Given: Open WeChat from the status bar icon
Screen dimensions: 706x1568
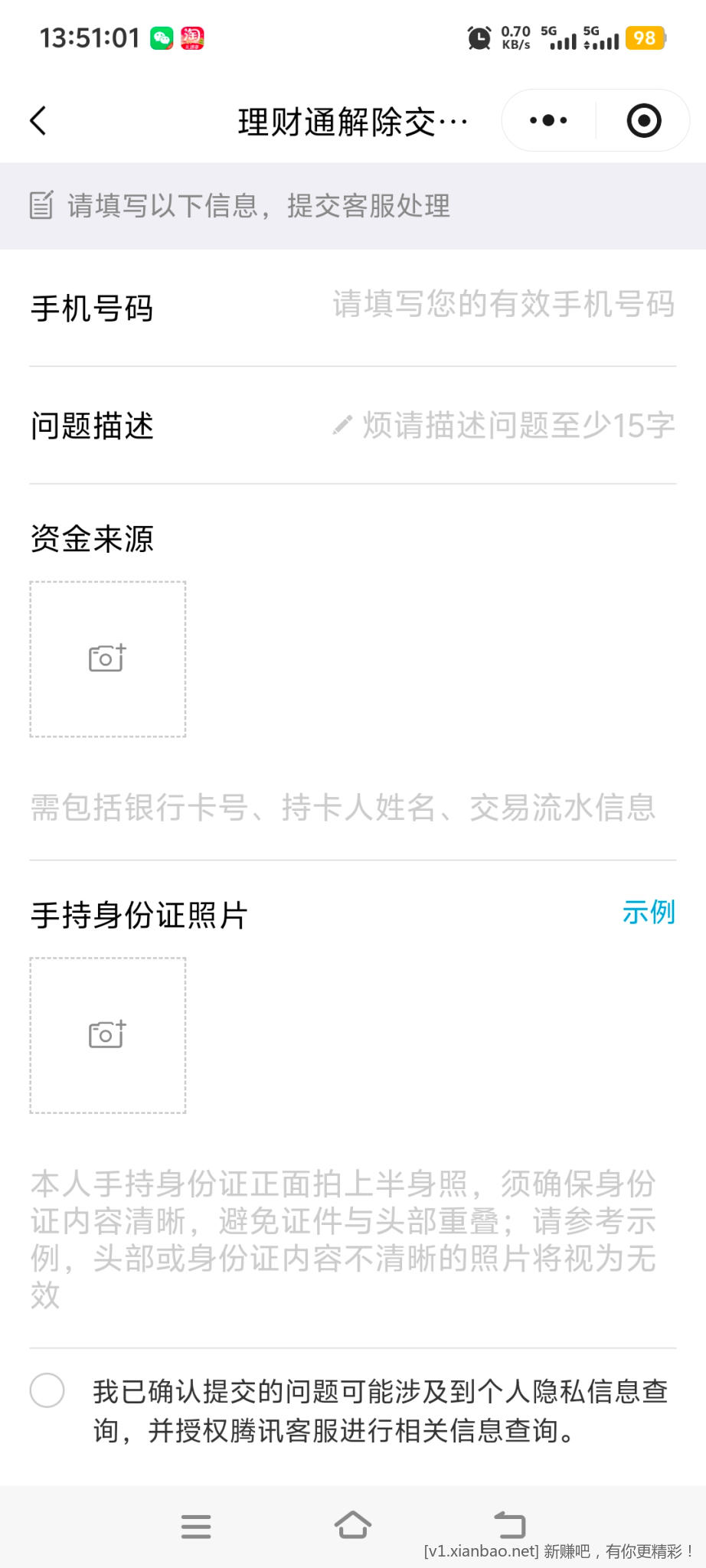Looking at the screenshot, I should pos(160,38).
